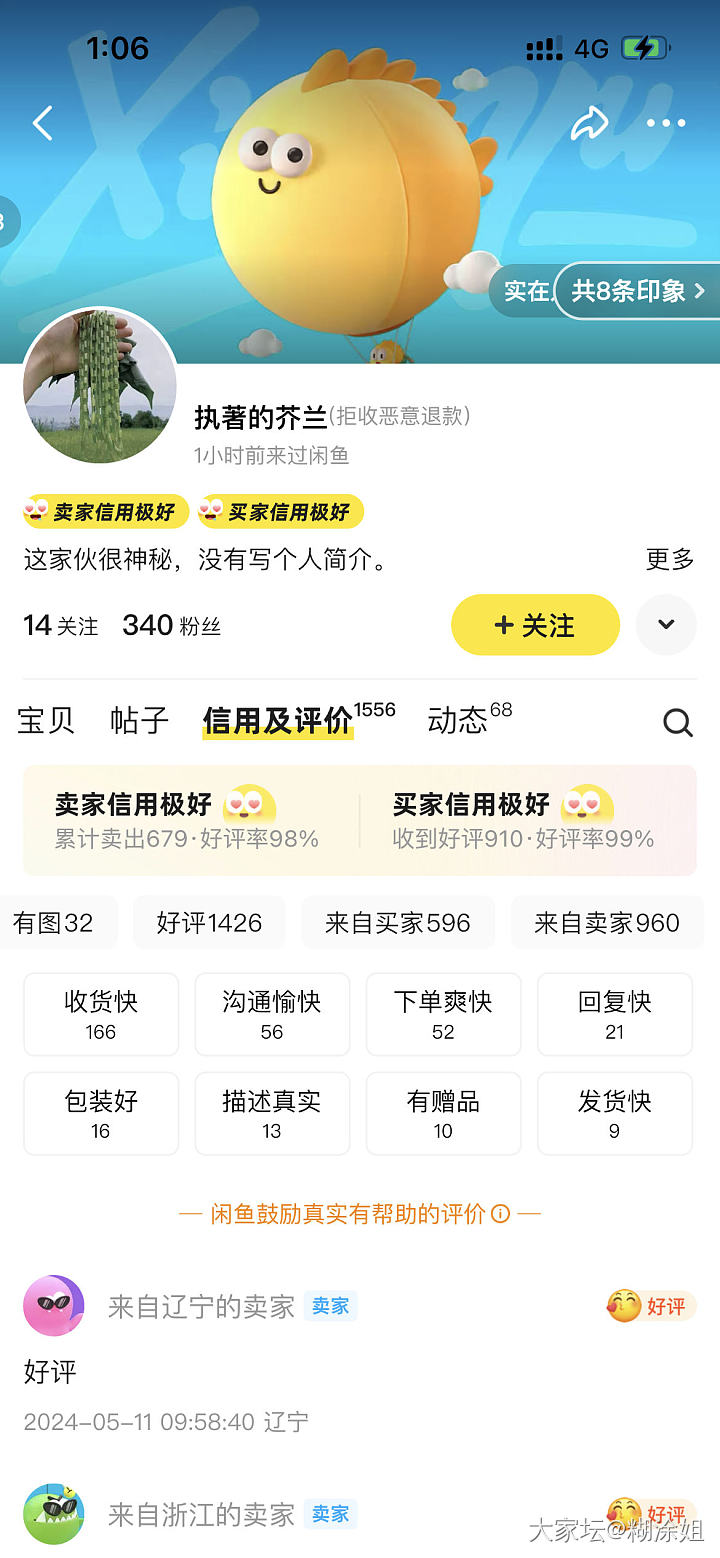View the user's profile avatar
720x1558 pixels.
click(x=99, y=387)
